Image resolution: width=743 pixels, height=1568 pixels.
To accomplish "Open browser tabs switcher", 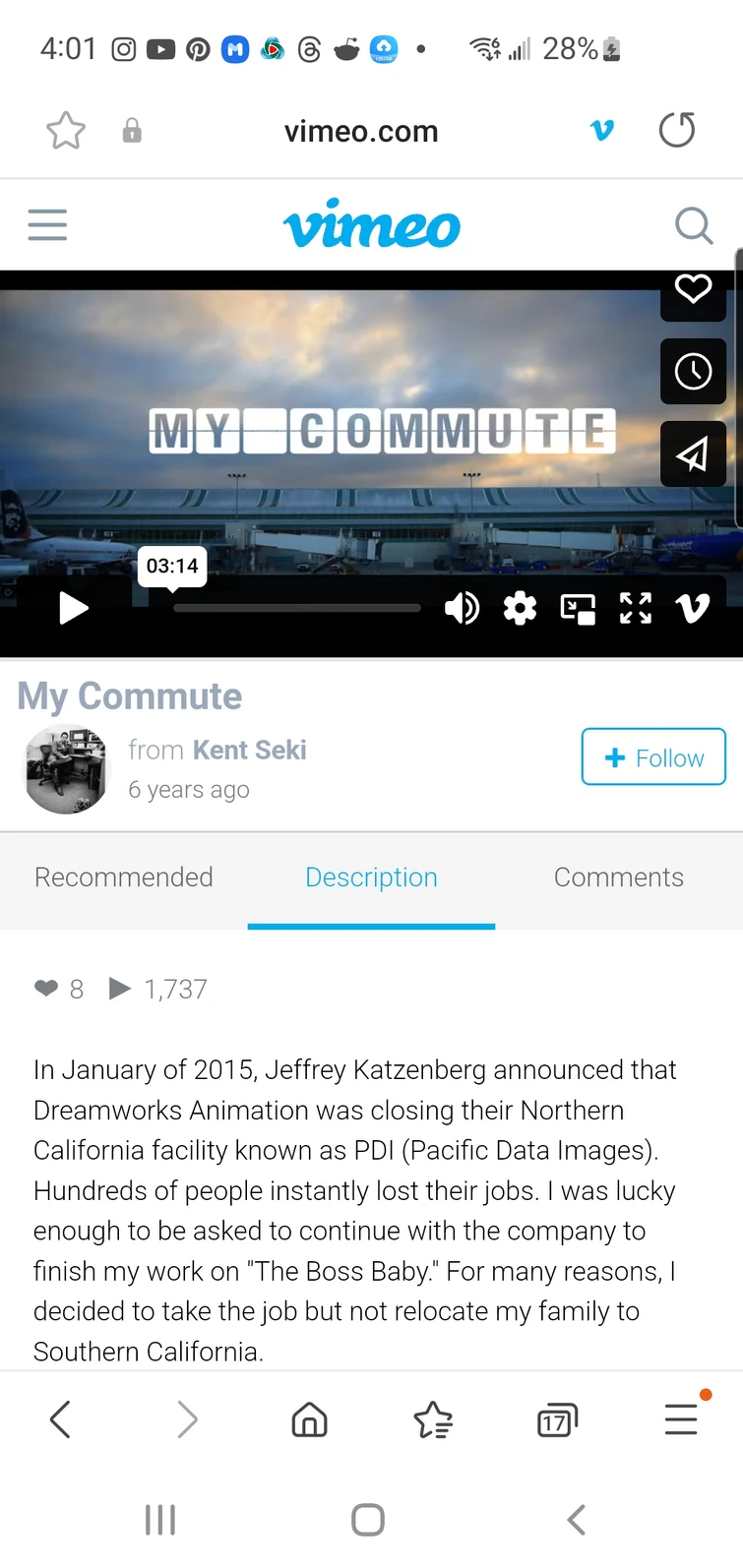I will (556, 1420).
